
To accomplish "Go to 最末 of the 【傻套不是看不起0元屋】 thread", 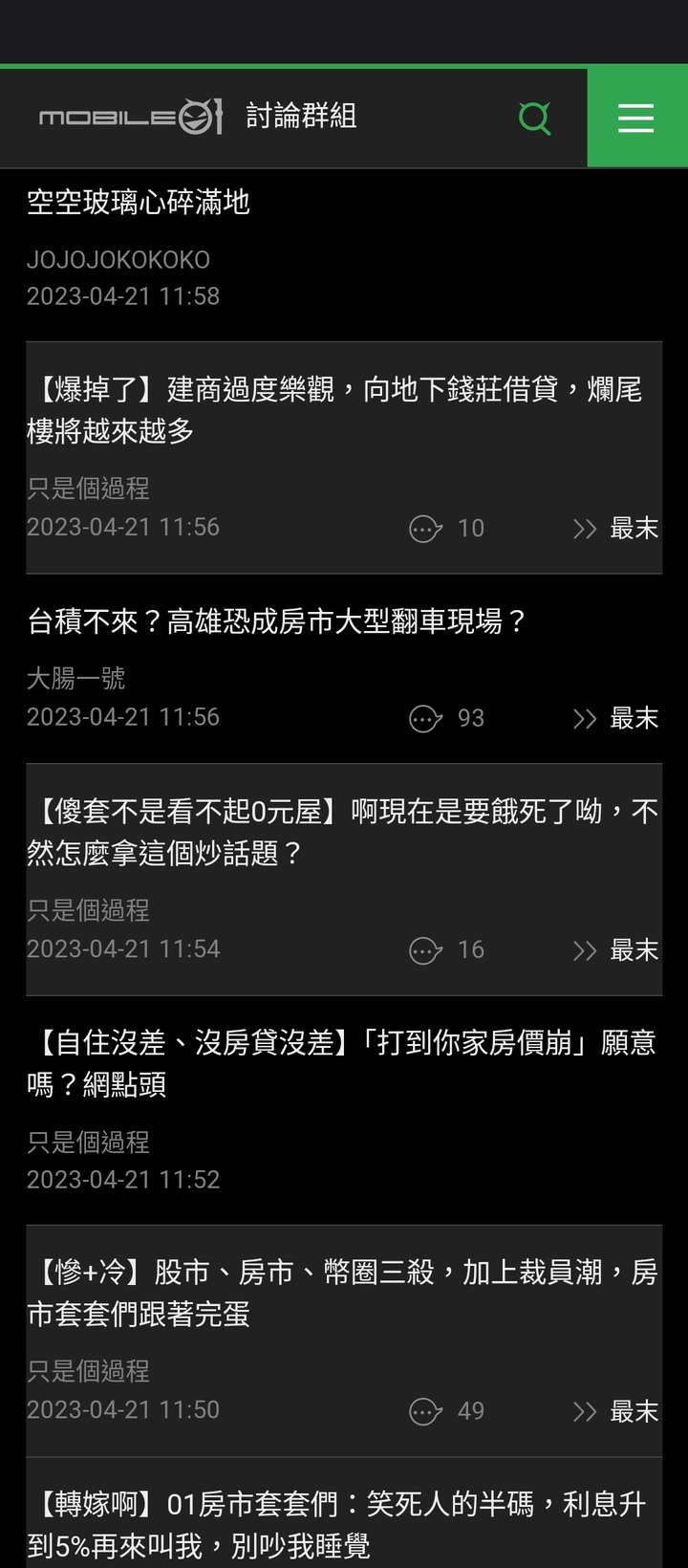I will tap(616, 949).
